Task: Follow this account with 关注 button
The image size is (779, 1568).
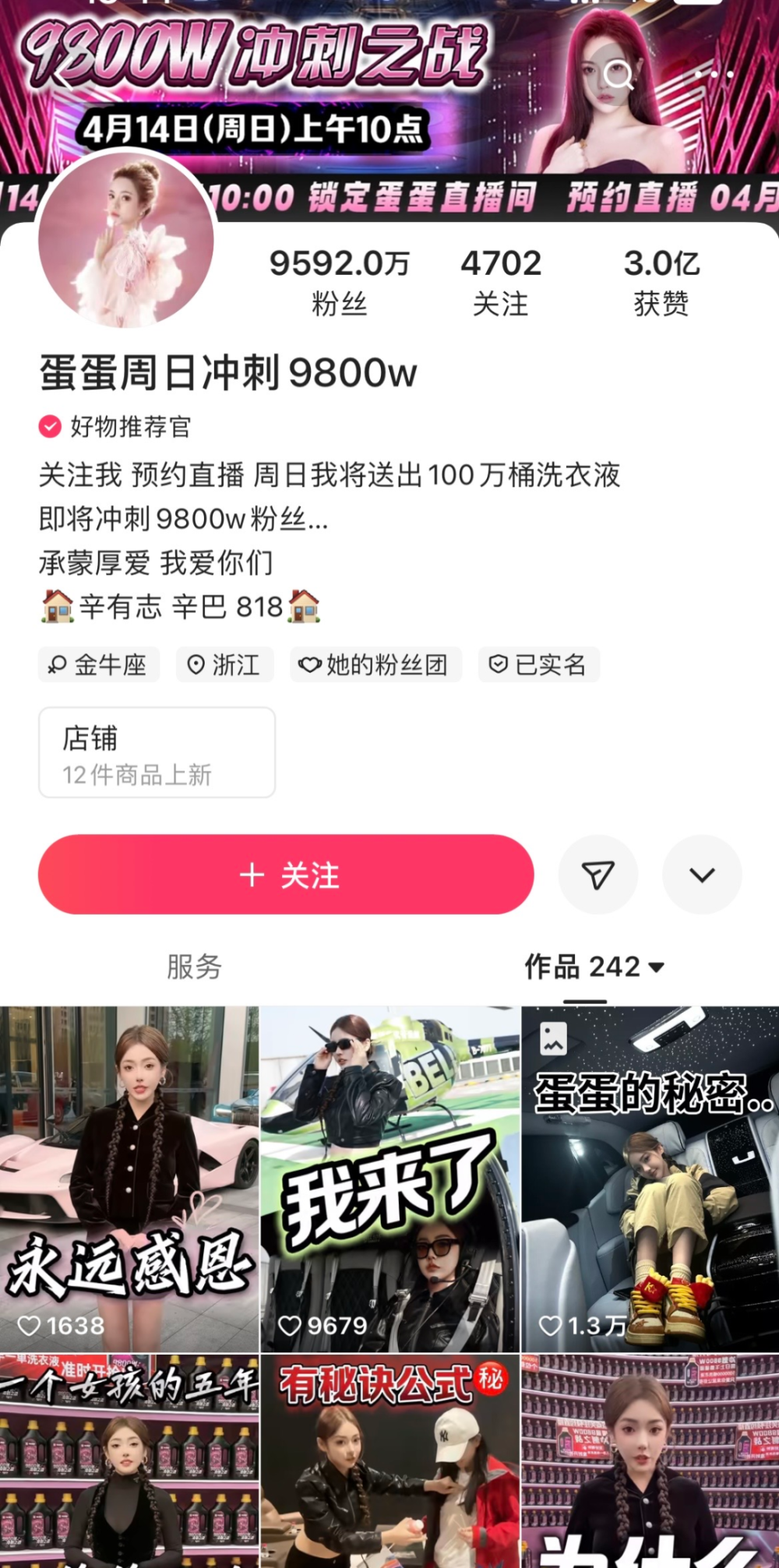Action: [x=286, y=875]
